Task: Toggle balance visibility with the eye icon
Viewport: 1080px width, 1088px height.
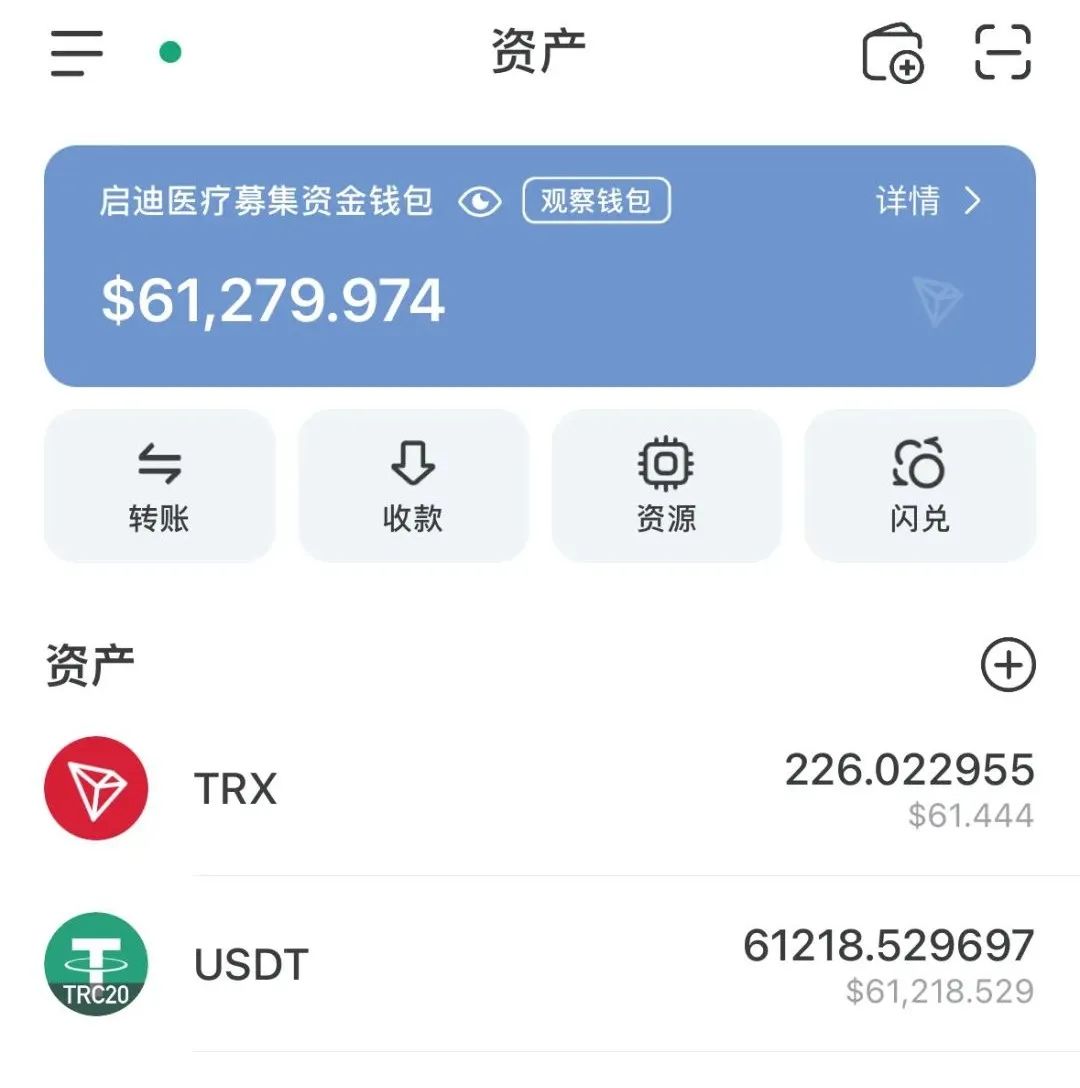Action: point(481,202)
